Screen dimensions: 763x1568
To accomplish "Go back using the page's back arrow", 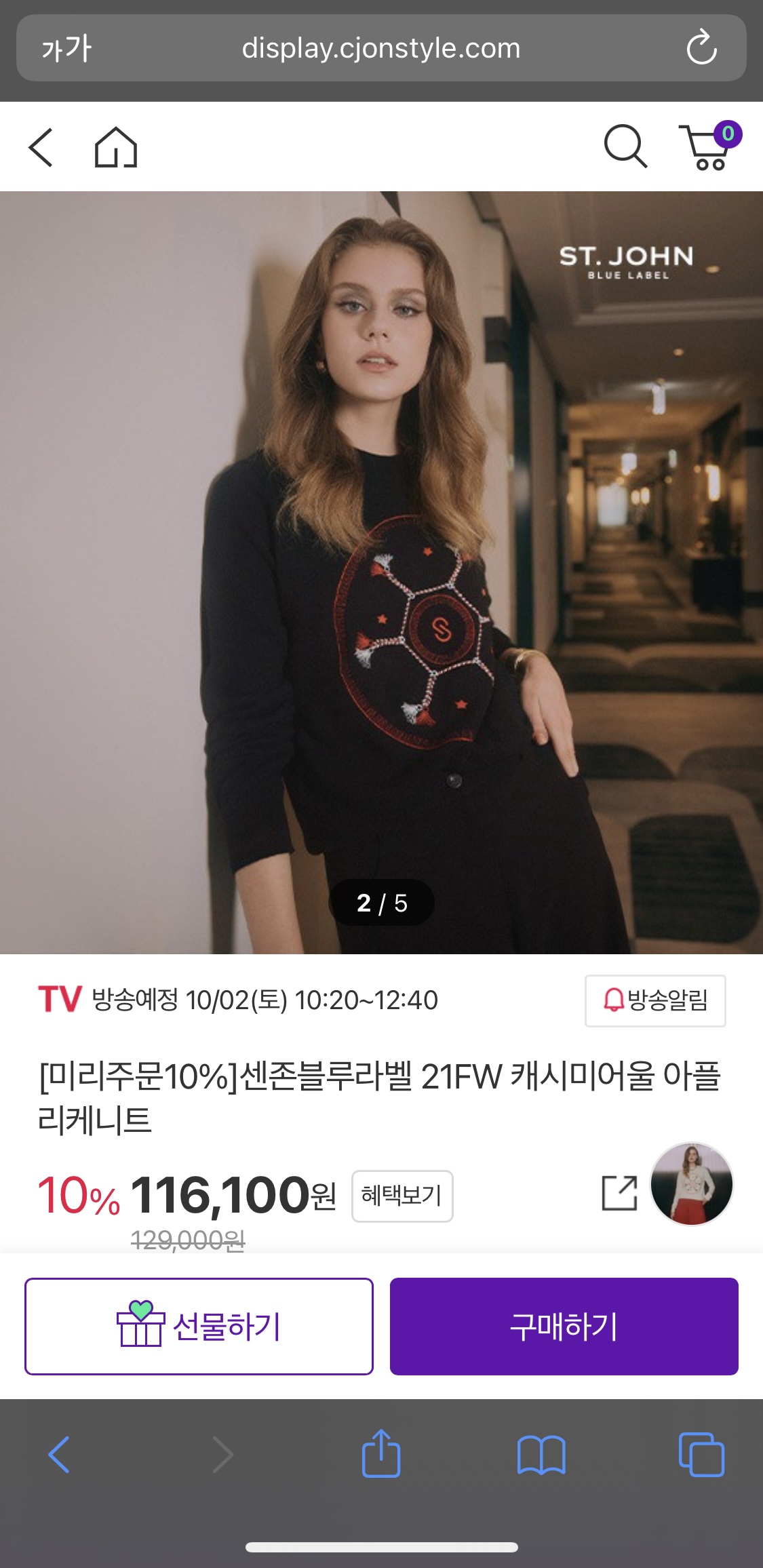I will click(41, 147).
